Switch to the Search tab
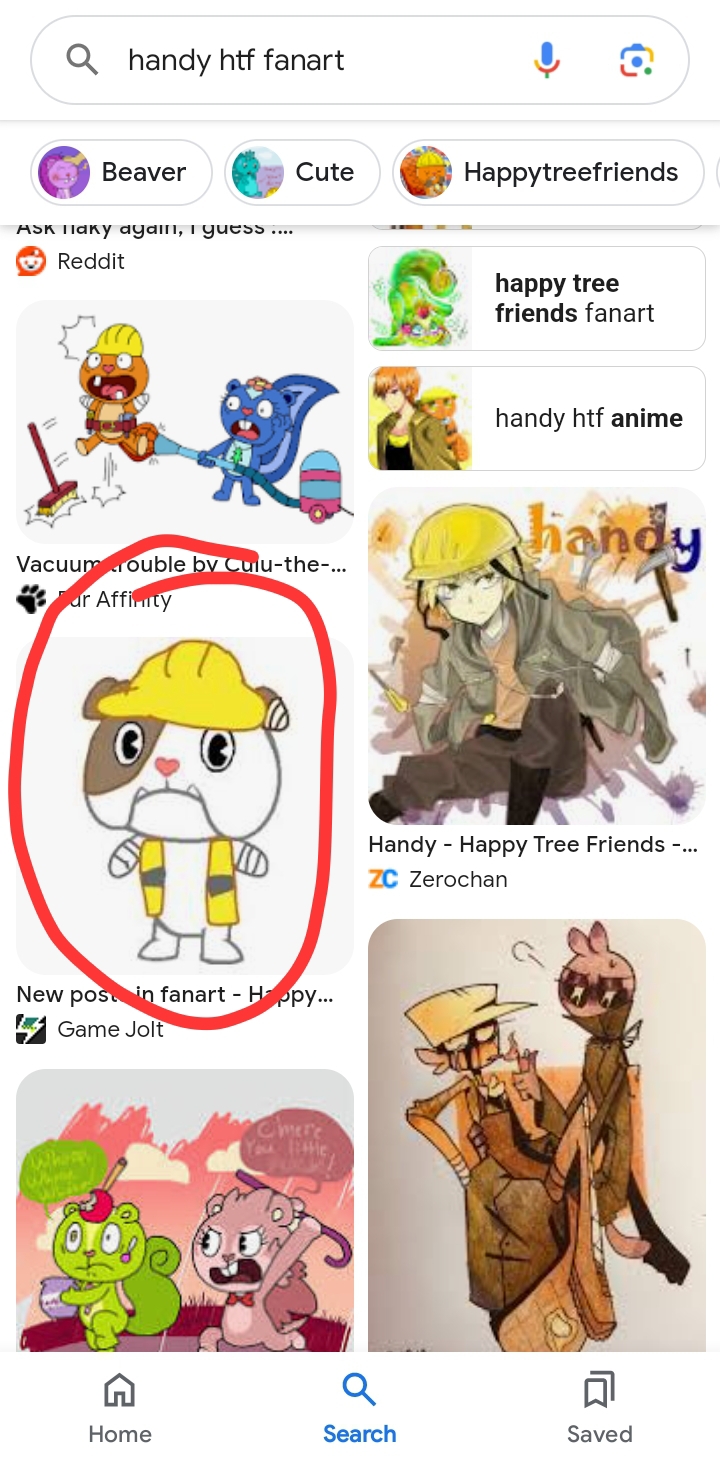This screenshot has height=1457, width=720. tap(359, 1407)
